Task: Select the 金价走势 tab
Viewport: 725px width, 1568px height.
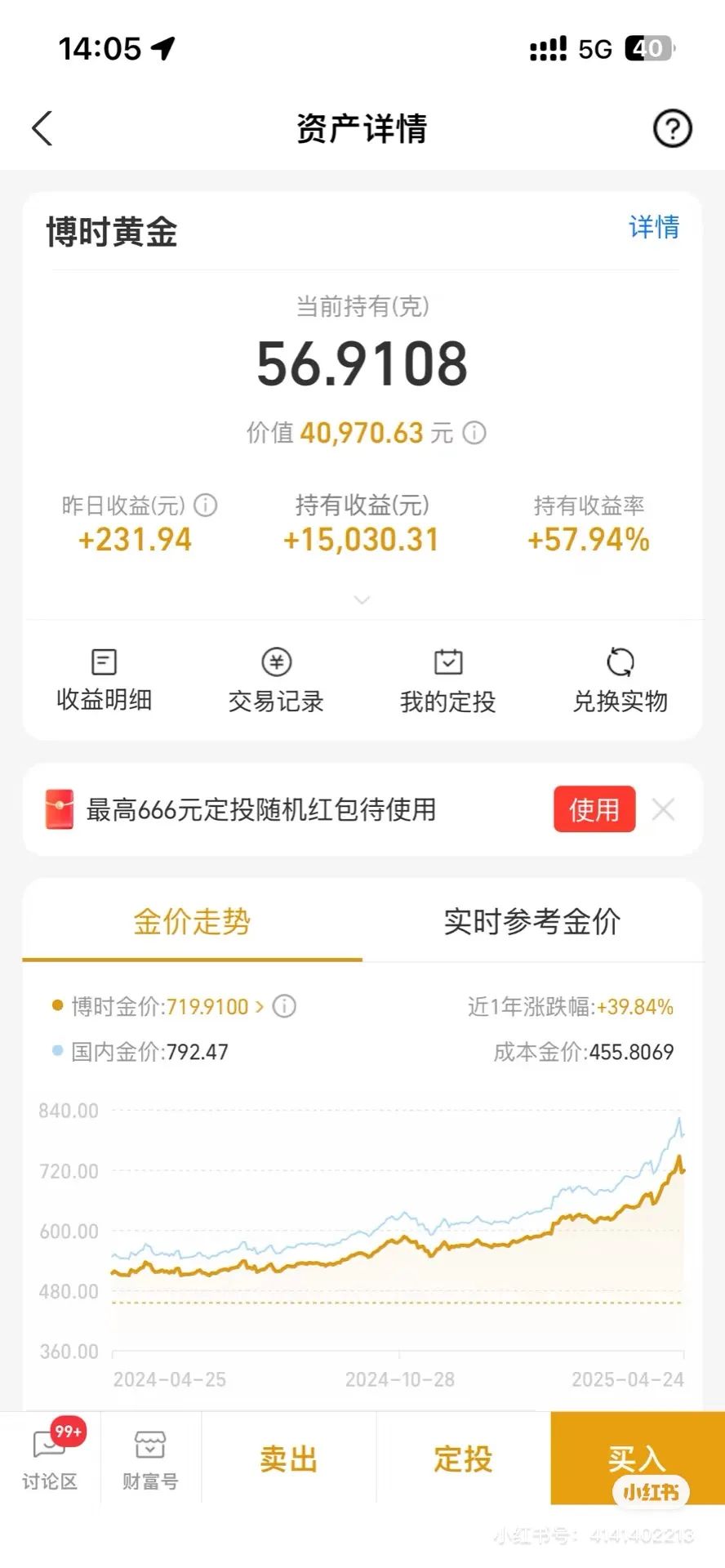Action: point(192,921)
